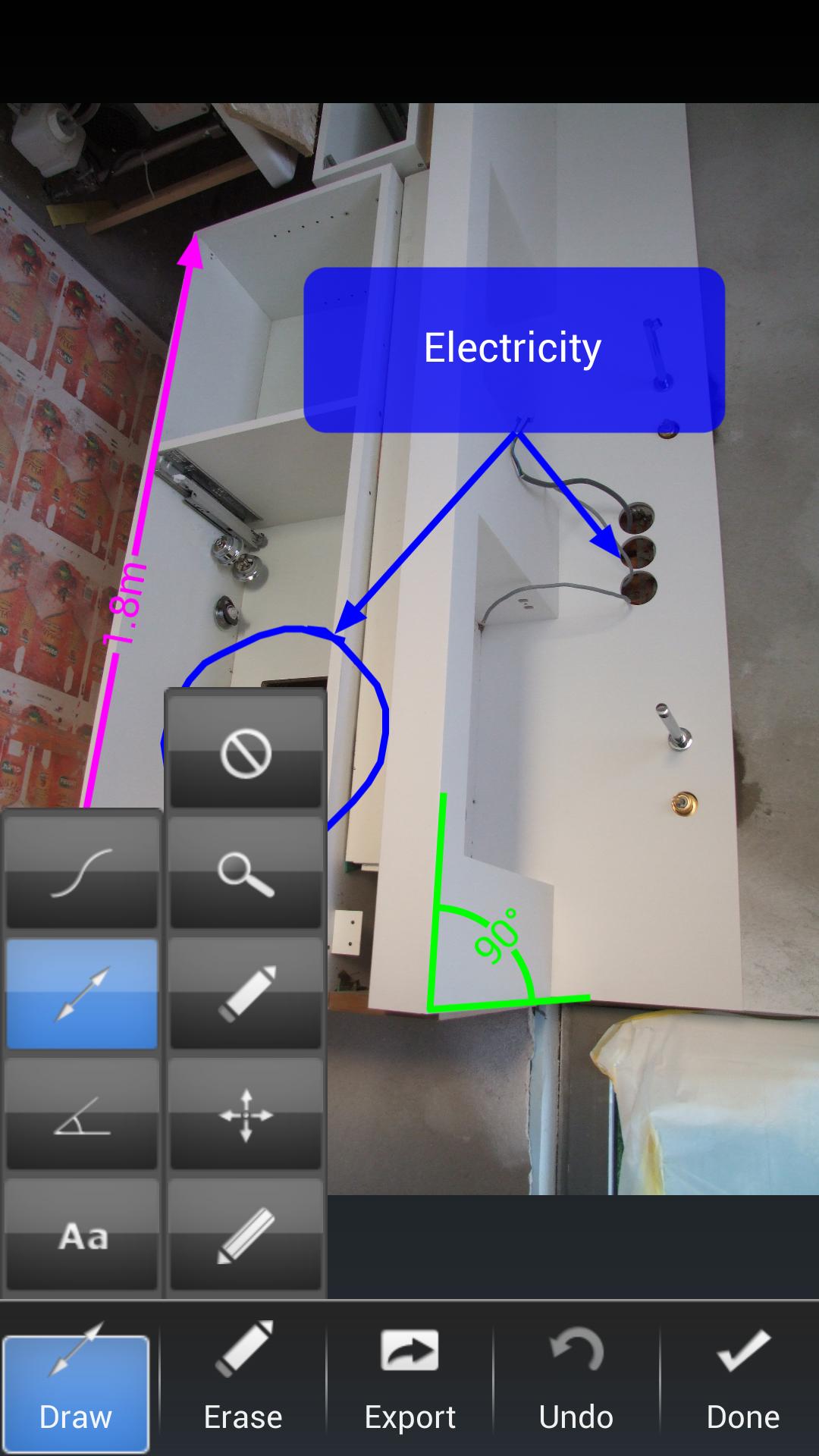819x1456 pixels.
Task: Select the freehand curve drawing tool
Action: [x=82, y=872]
